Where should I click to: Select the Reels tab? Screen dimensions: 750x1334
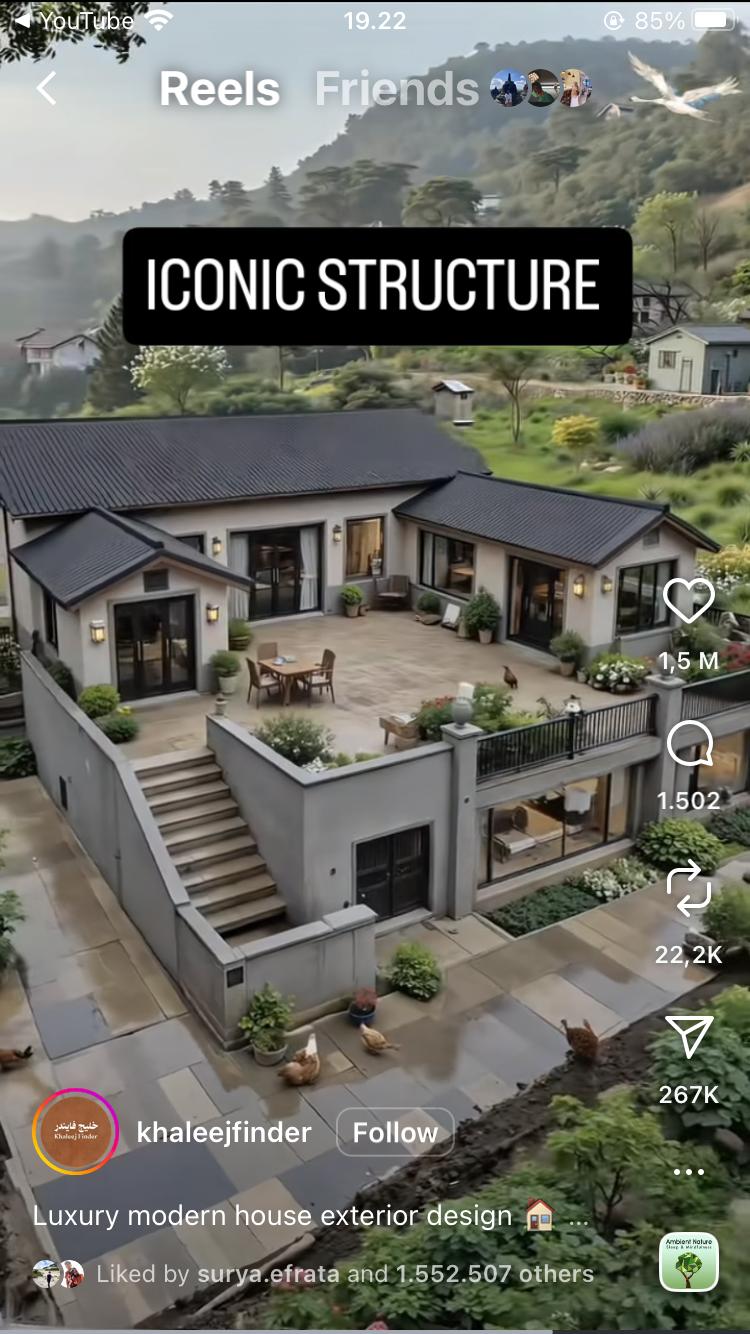219,89
